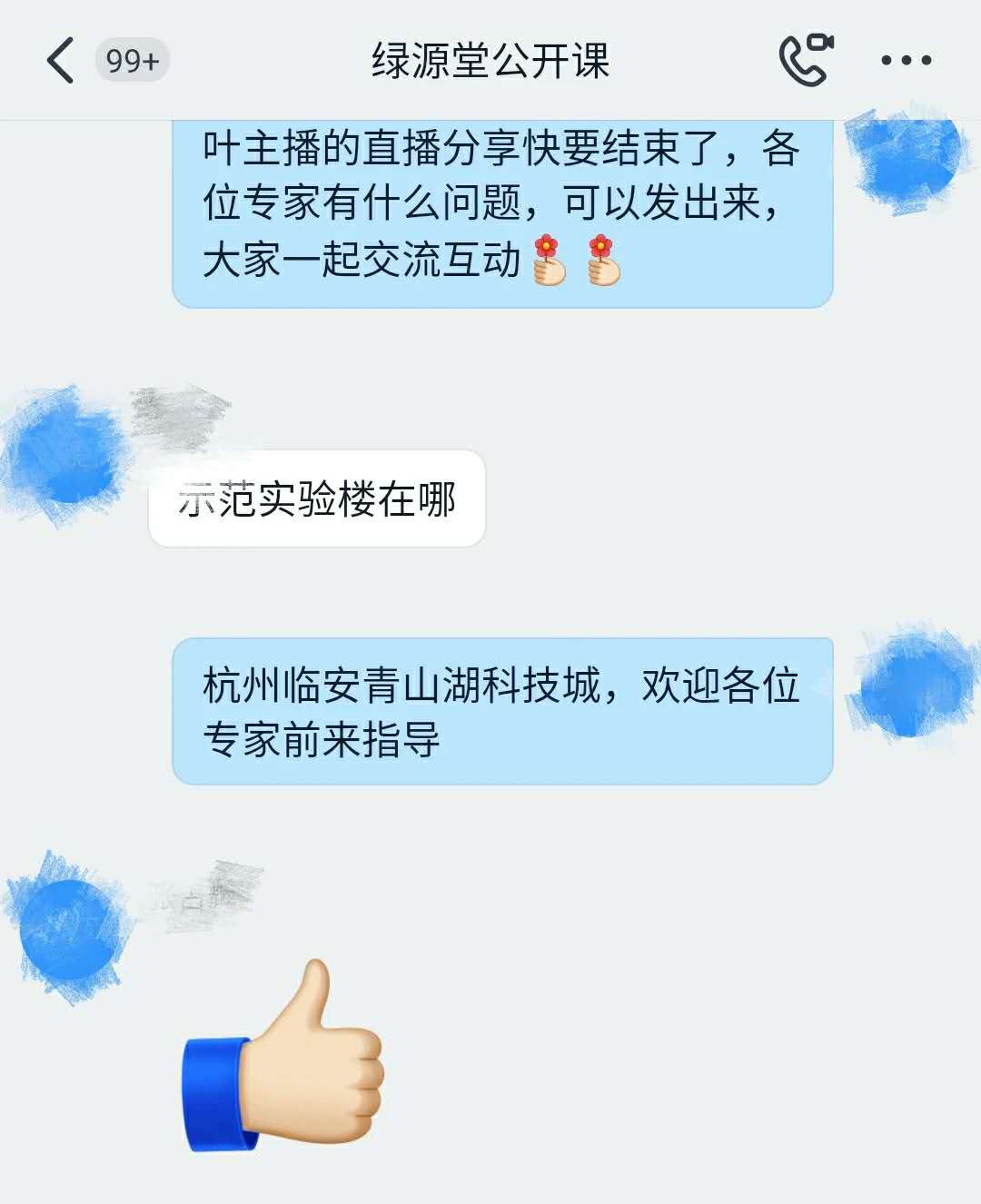Open avatar next to 叶主播的直播分享 message
981x1204 pixels.
tap(905, 160)
